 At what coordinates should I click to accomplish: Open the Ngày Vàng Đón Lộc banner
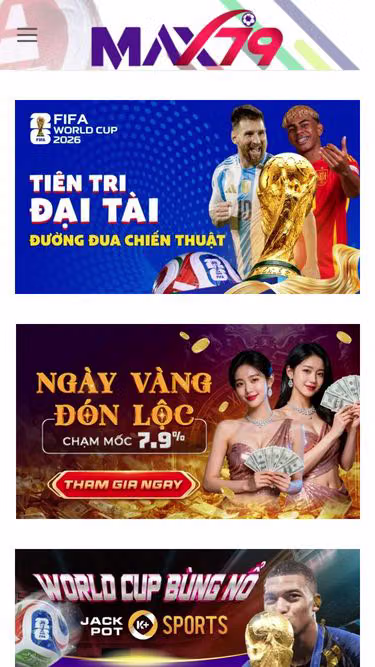coord(188,422)
